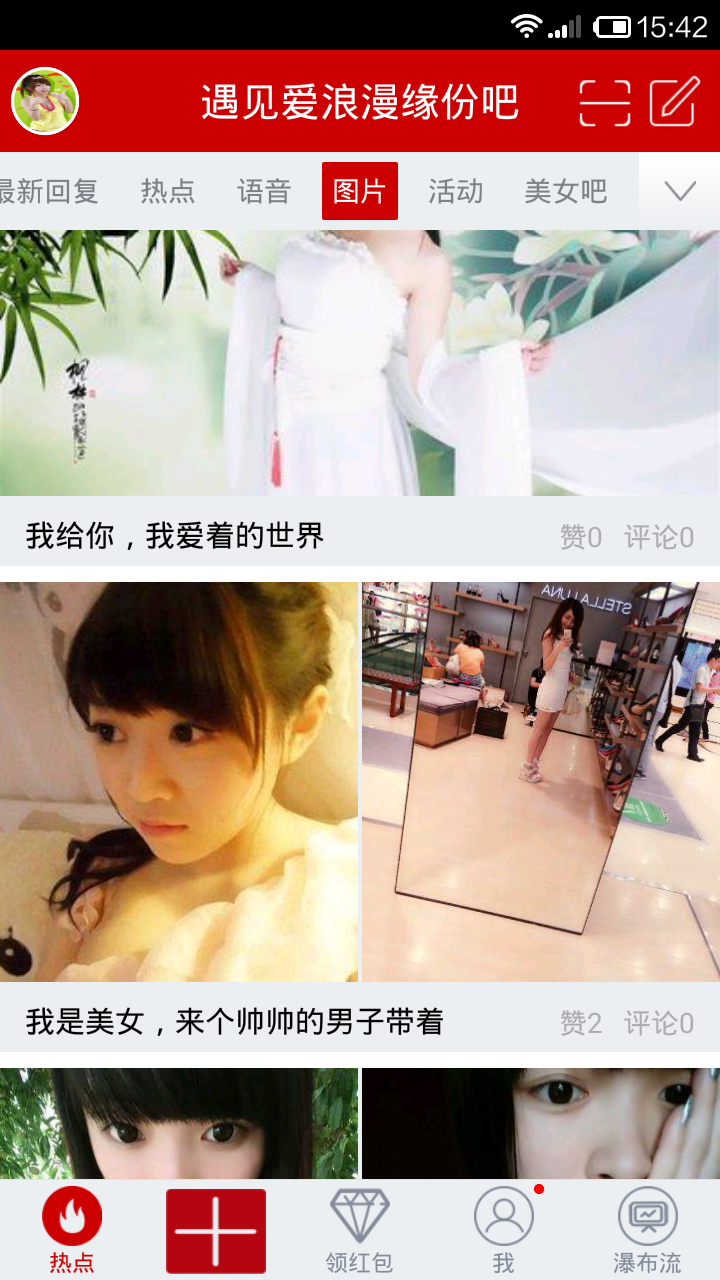Switch to 瀑布流 view

click(648, 1230)
